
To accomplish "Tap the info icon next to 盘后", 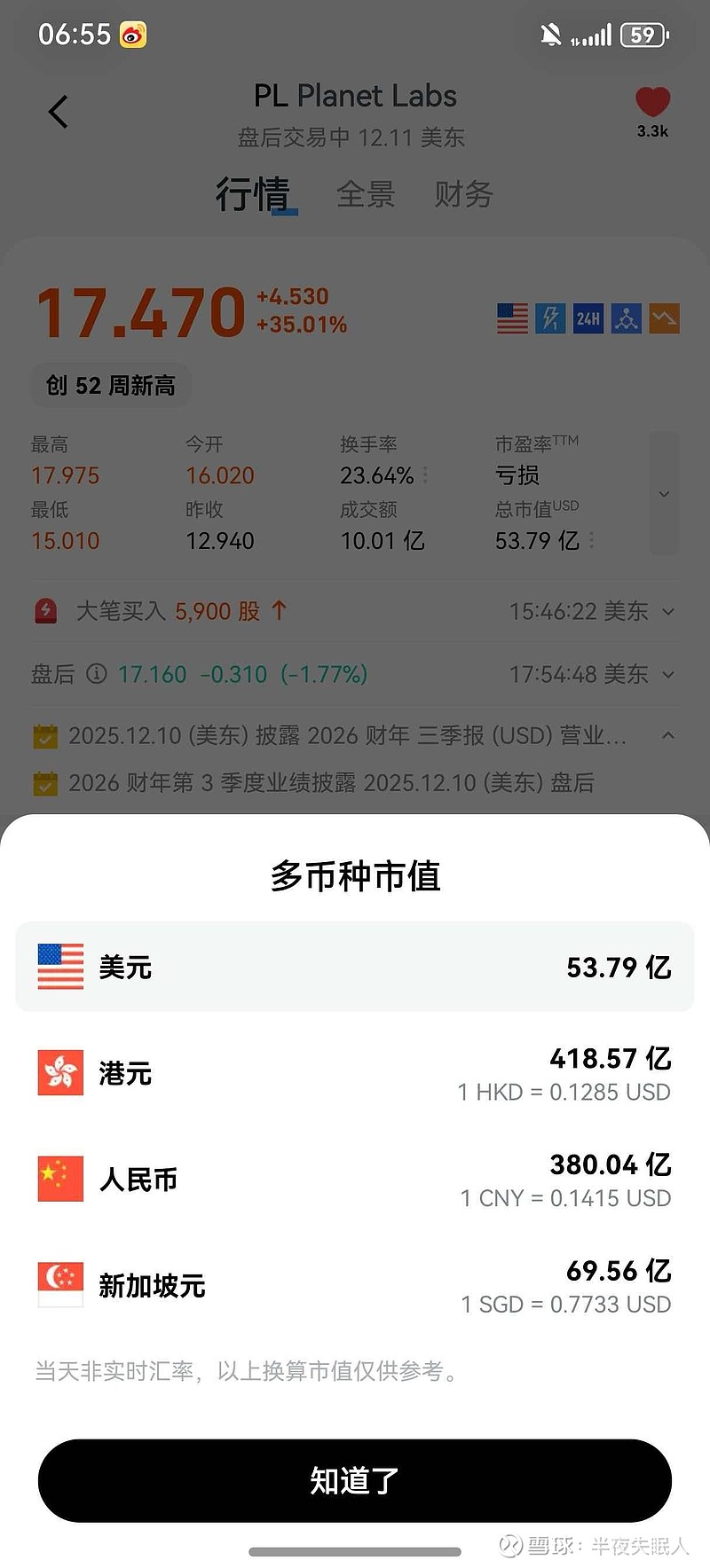I will point(97,675).
